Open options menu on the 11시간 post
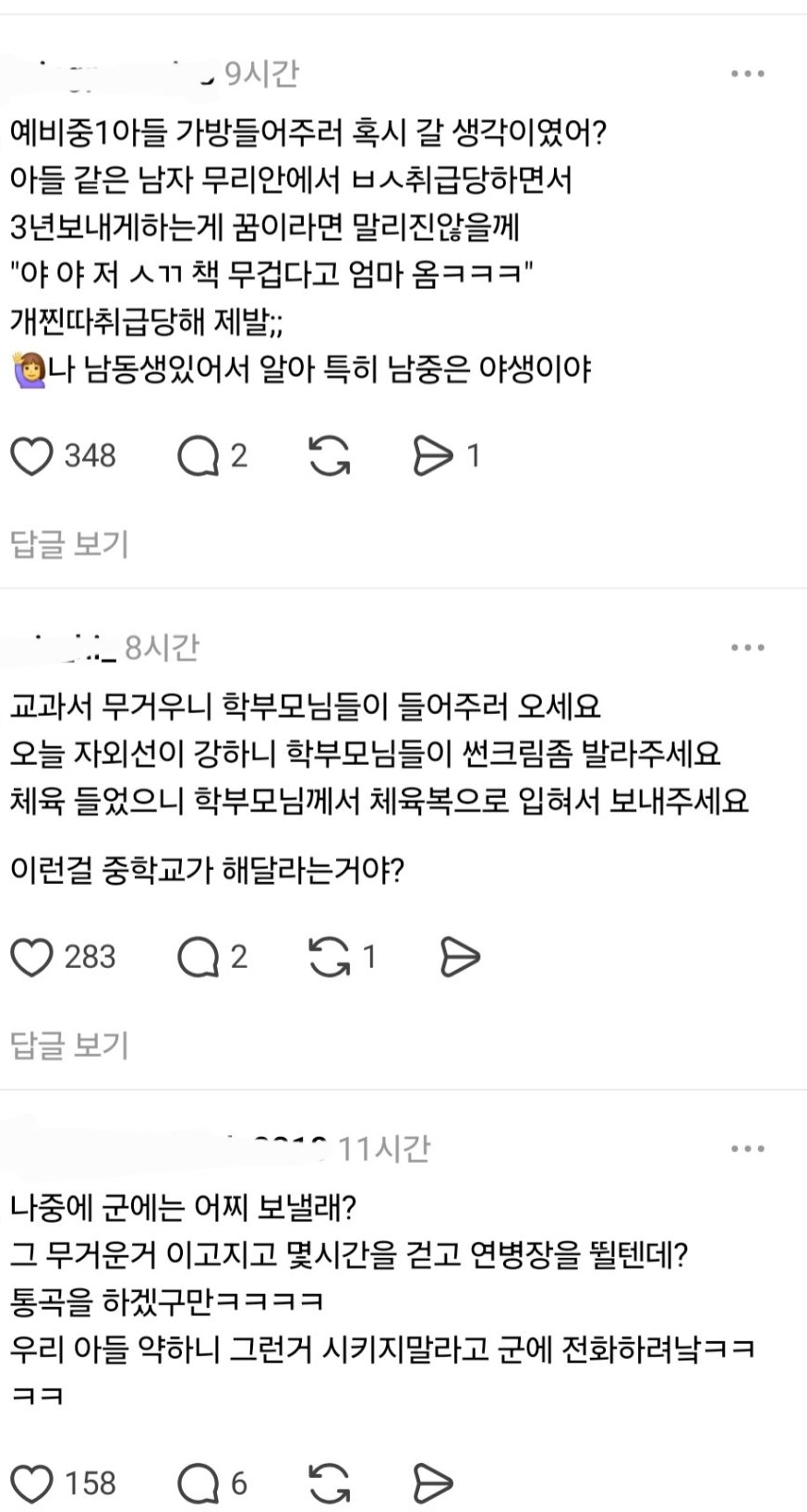The image size is (807, 1512). pyautogui.click(x=747, y=1146)
